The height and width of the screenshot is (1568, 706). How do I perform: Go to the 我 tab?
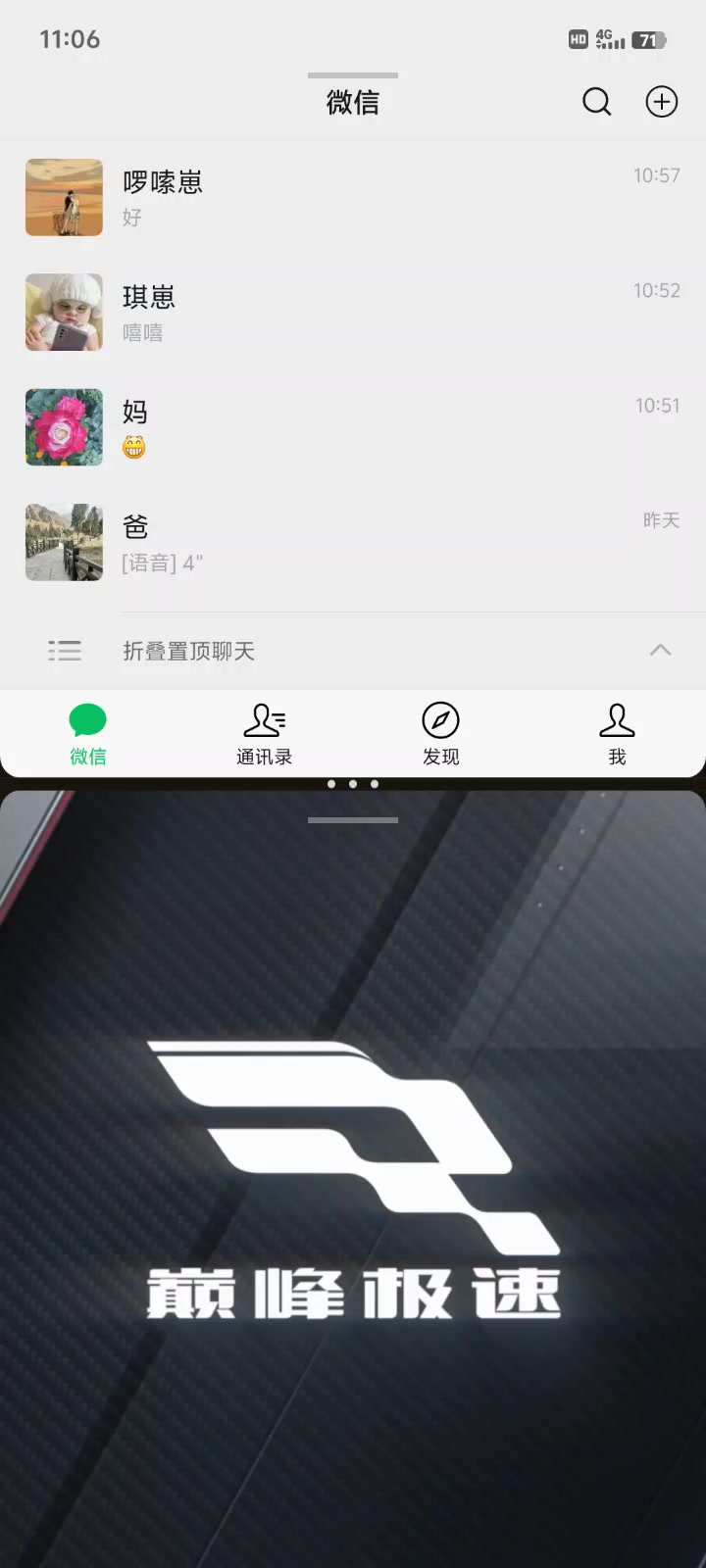coord(617,734)
